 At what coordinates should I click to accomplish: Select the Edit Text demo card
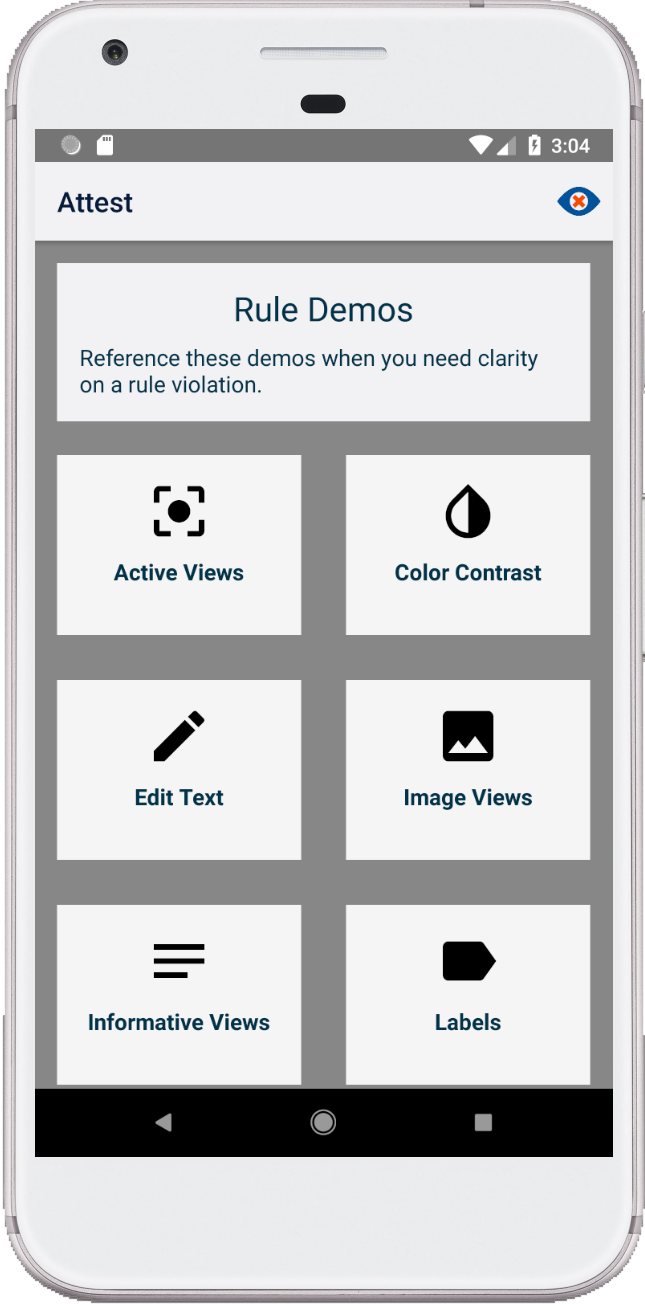coord(179,769)
